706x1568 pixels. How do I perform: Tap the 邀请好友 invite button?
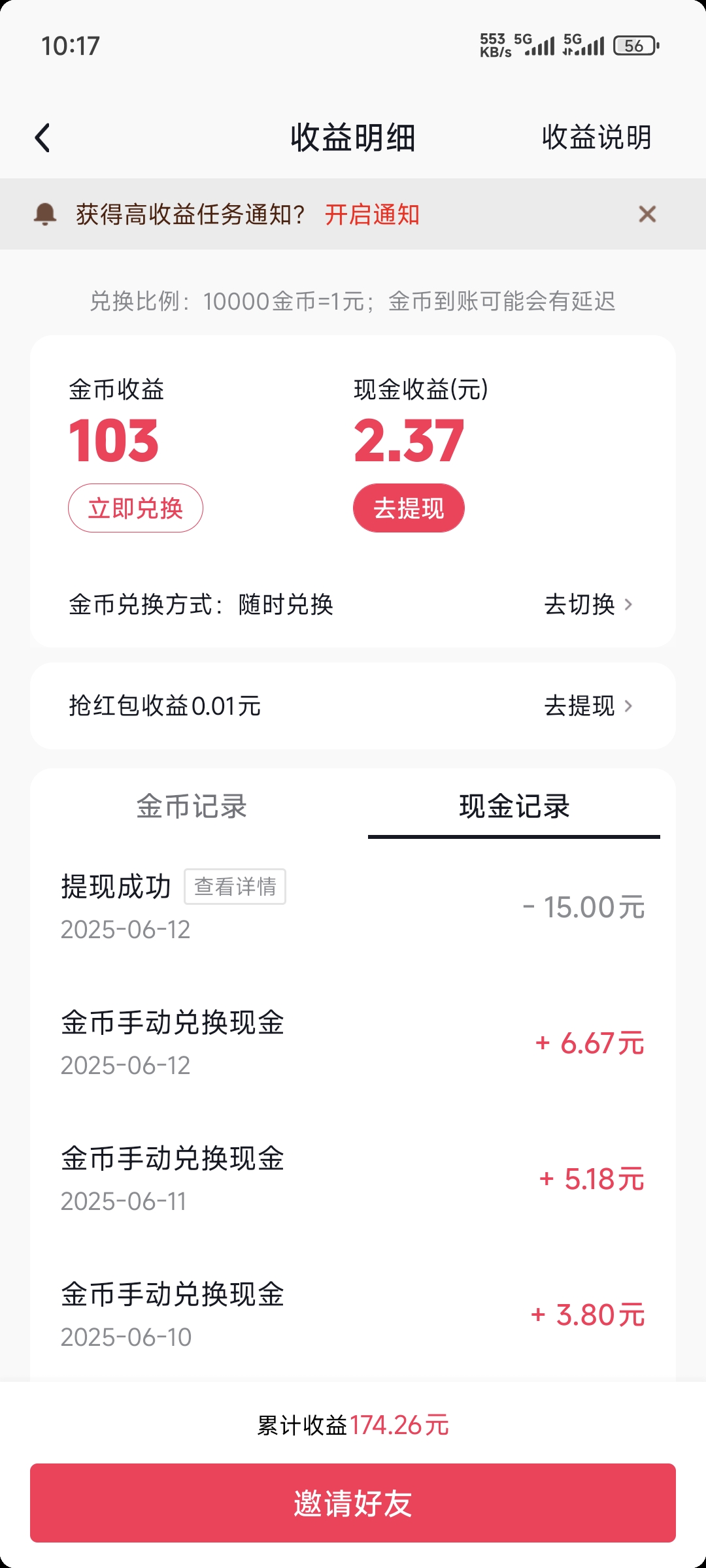point(353,1503)
